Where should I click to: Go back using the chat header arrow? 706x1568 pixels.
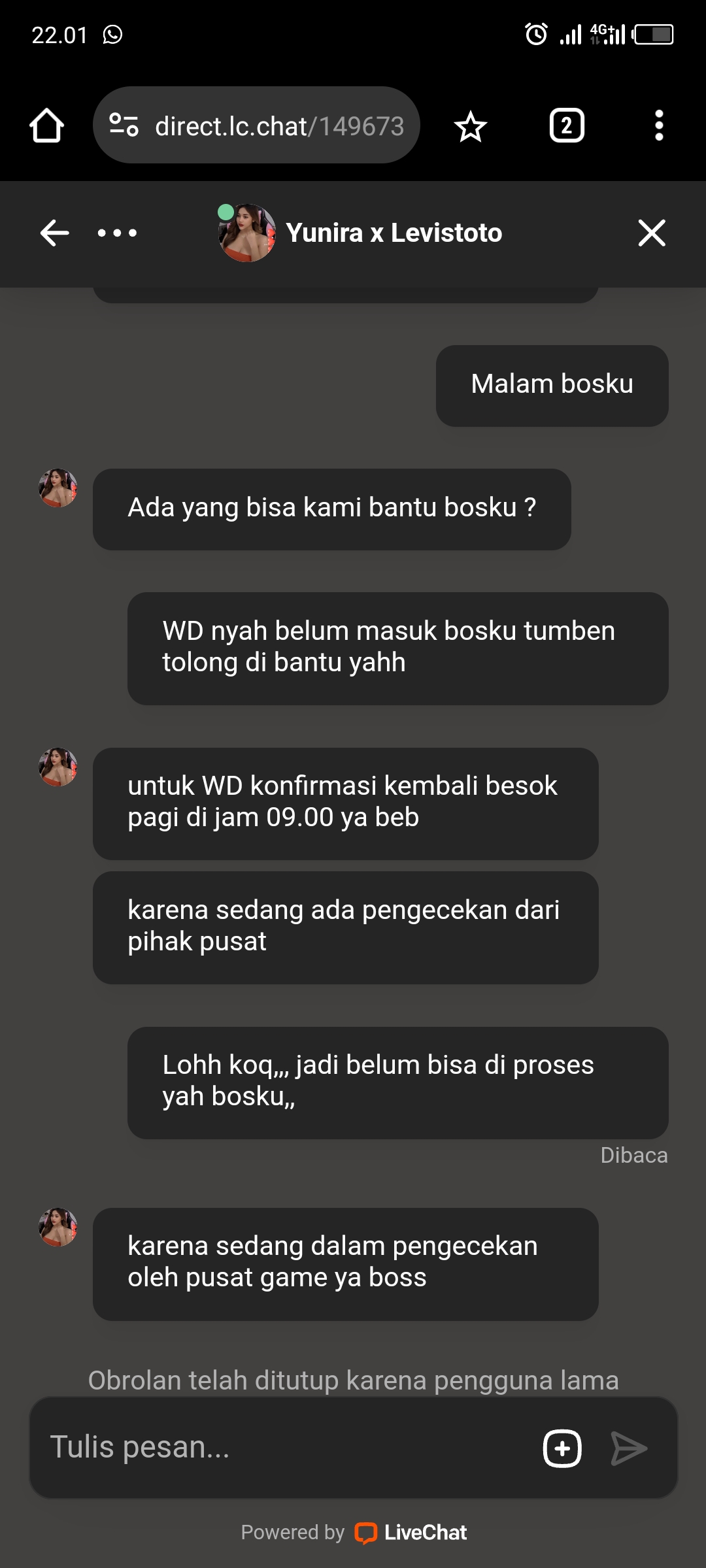click(55, 233)
